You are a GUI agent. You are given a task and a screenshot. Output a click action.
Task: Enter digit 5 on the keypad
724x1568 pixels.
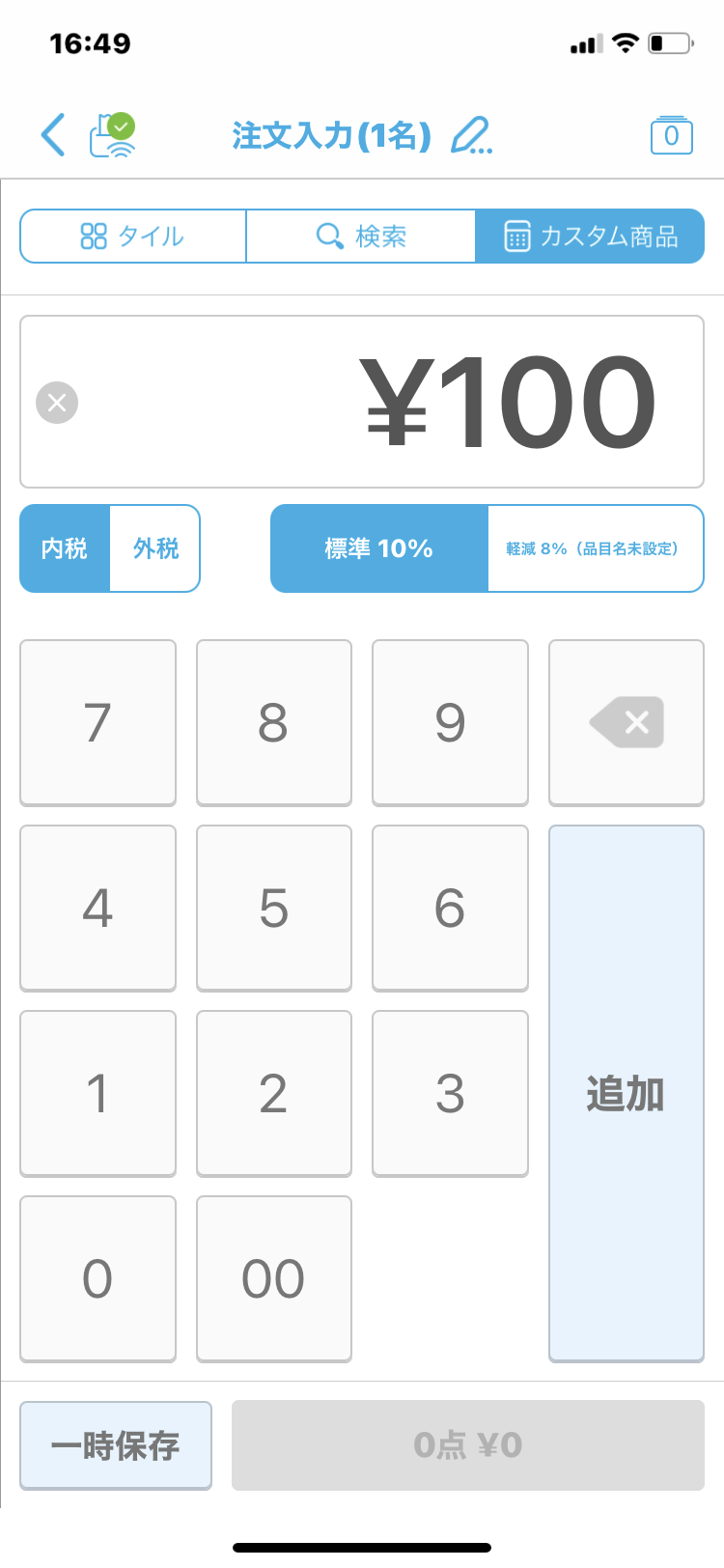point(273,908)
